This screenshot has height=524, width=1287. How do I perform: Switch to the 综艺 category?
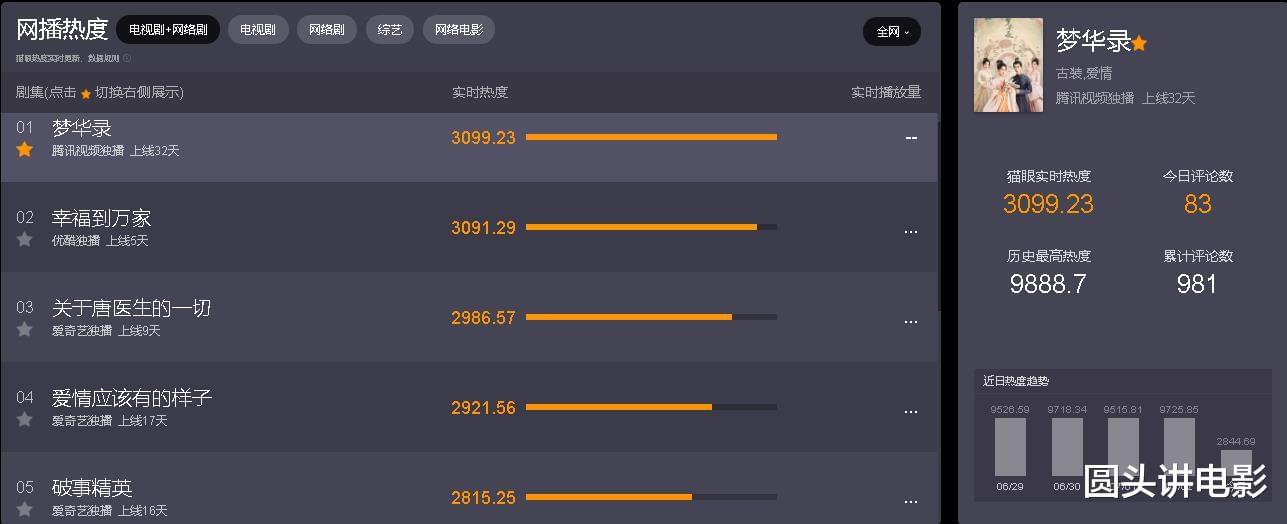coord(389,30)
